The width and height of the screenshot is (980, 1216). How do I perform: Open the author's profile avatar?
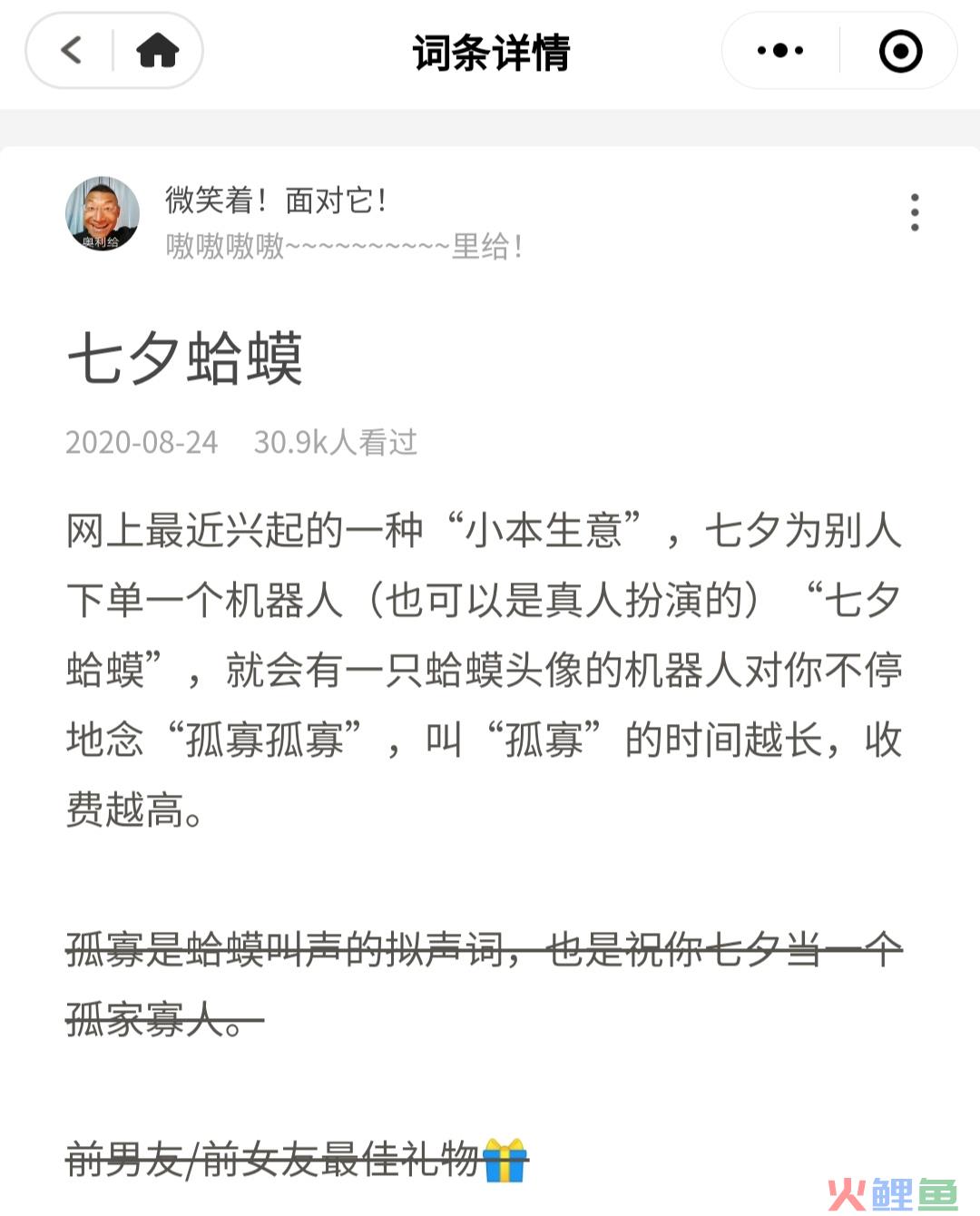click(103, 214)
